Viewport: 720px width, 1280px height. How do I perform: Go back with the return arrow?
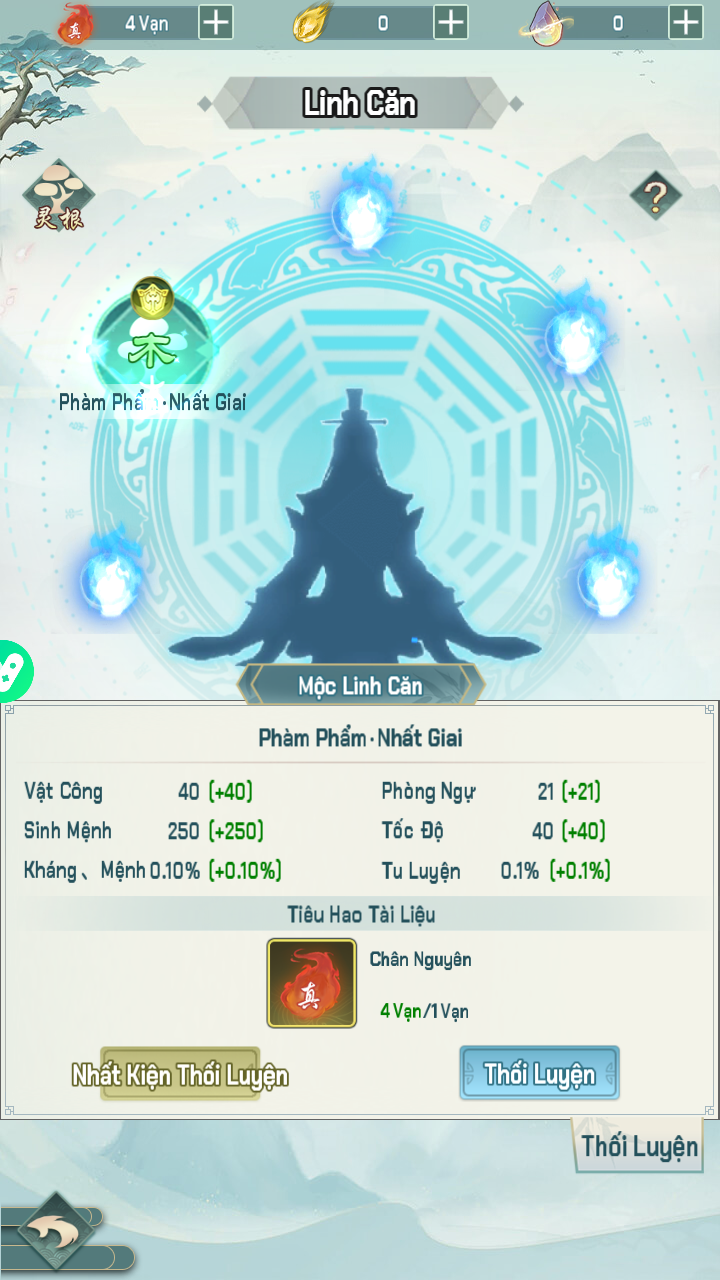pos(56,1230)
